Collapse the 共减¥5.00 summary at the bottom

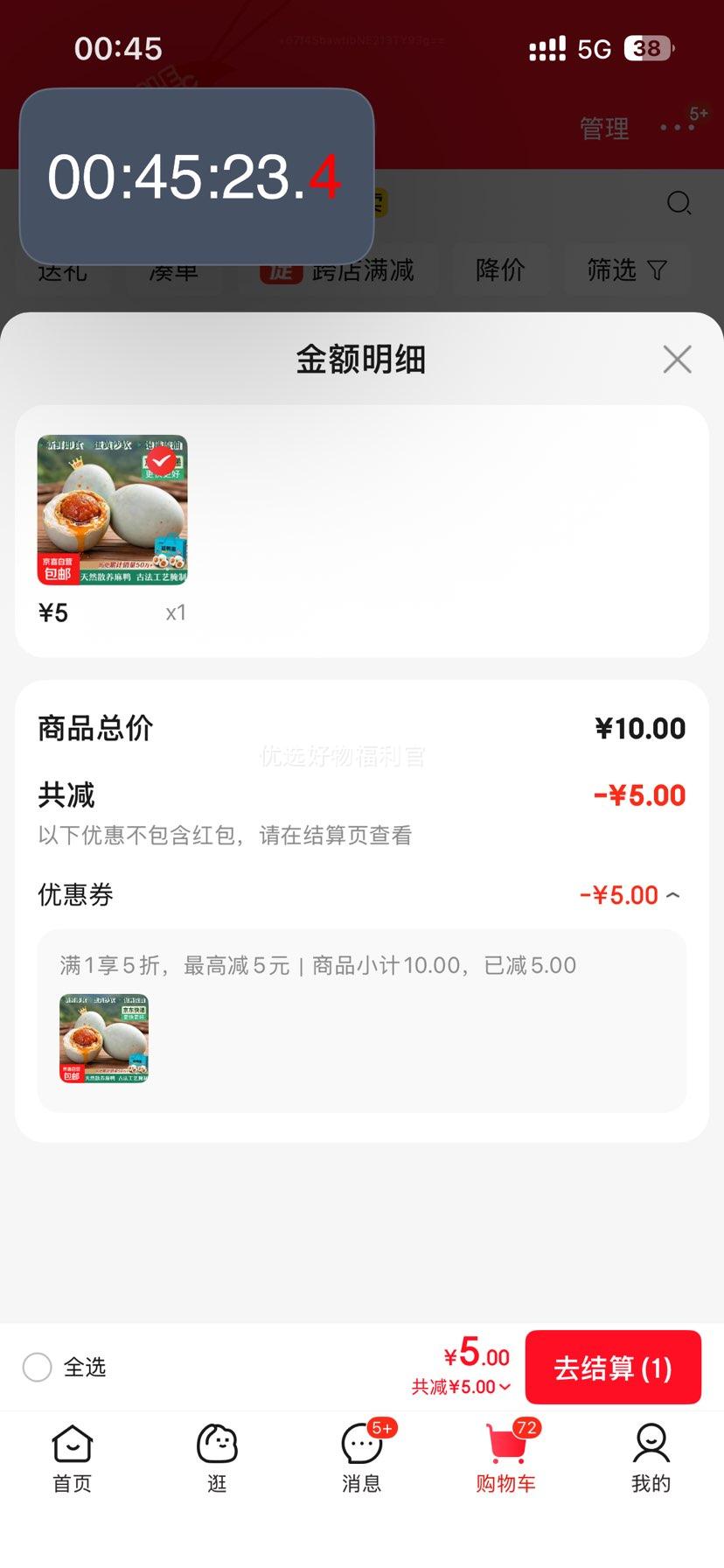click(461, 1387)
